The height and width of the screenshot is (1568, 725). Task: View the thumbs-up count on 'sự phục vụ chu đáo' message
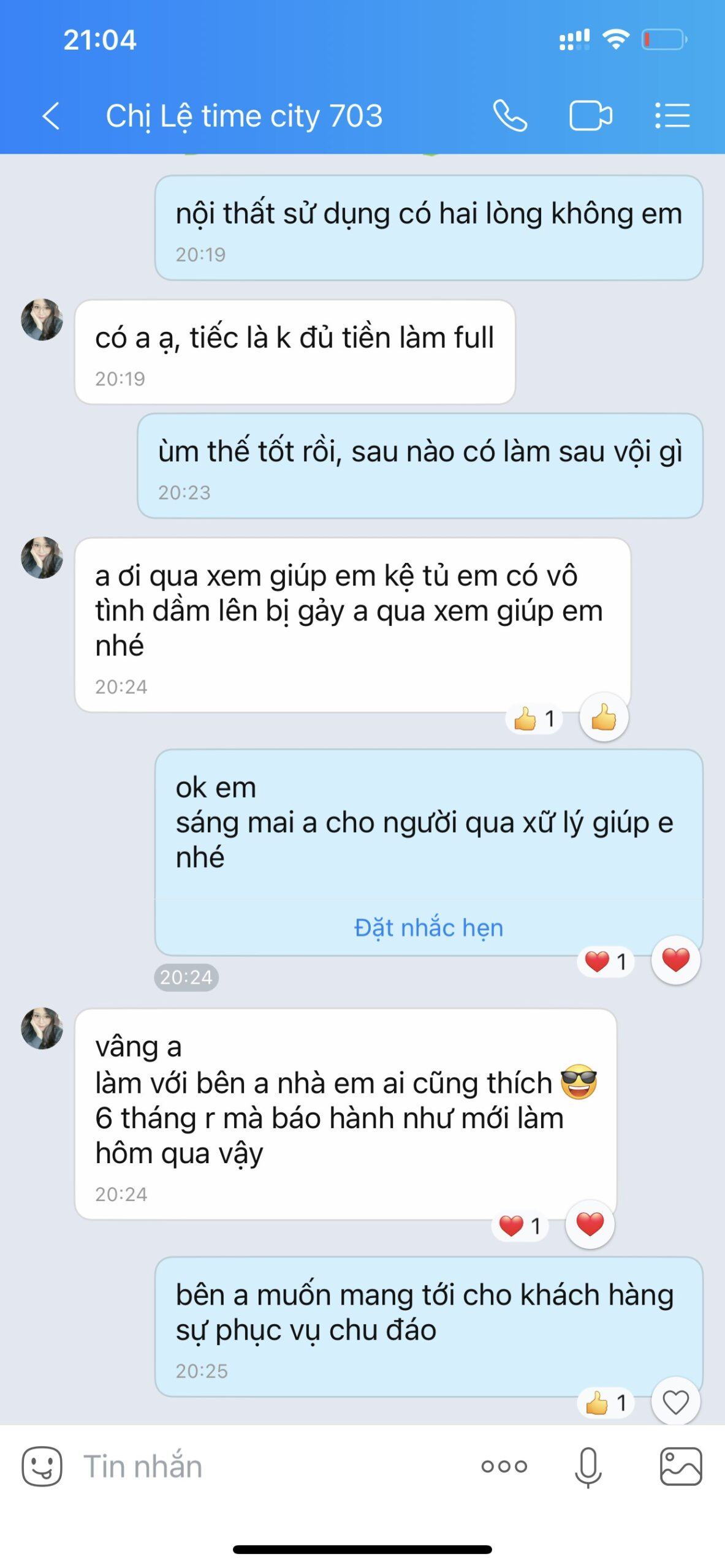(605, 1402)
